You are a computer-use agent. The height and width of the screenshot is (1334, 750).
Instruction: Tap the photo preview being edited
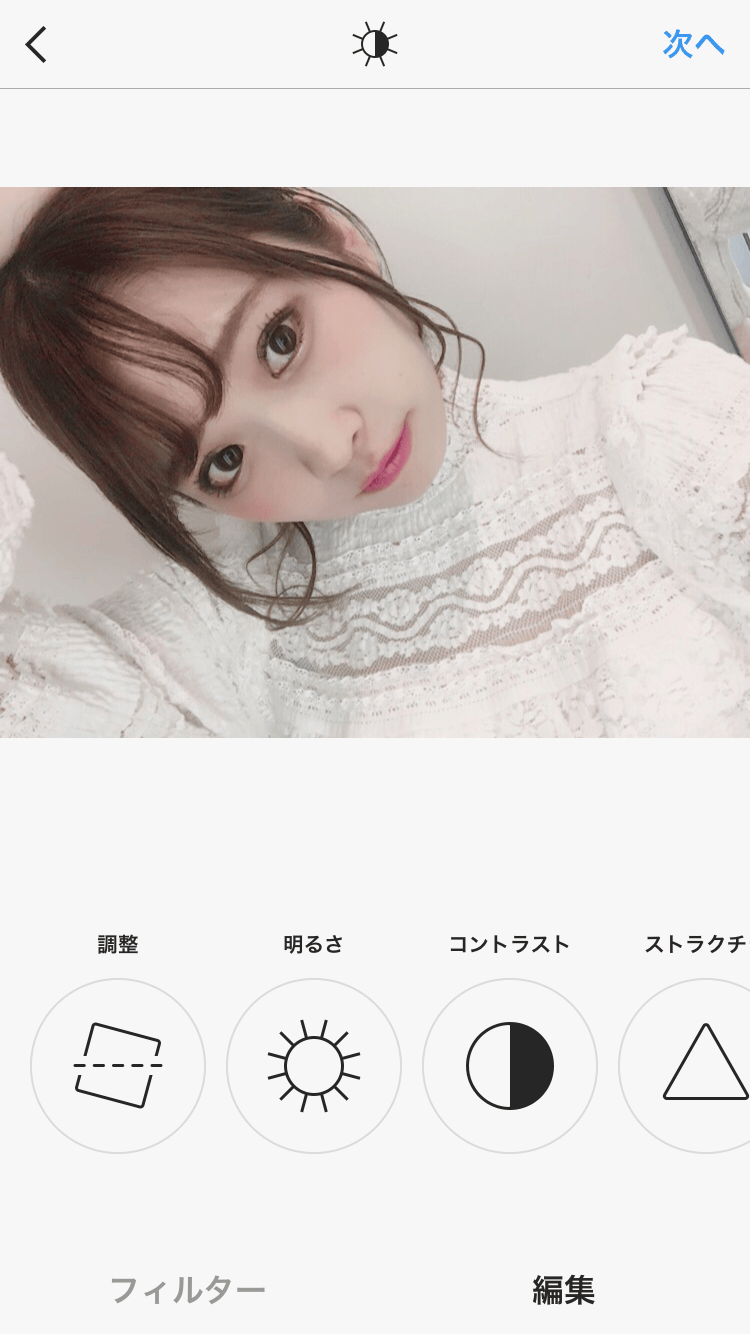point(375,462)
